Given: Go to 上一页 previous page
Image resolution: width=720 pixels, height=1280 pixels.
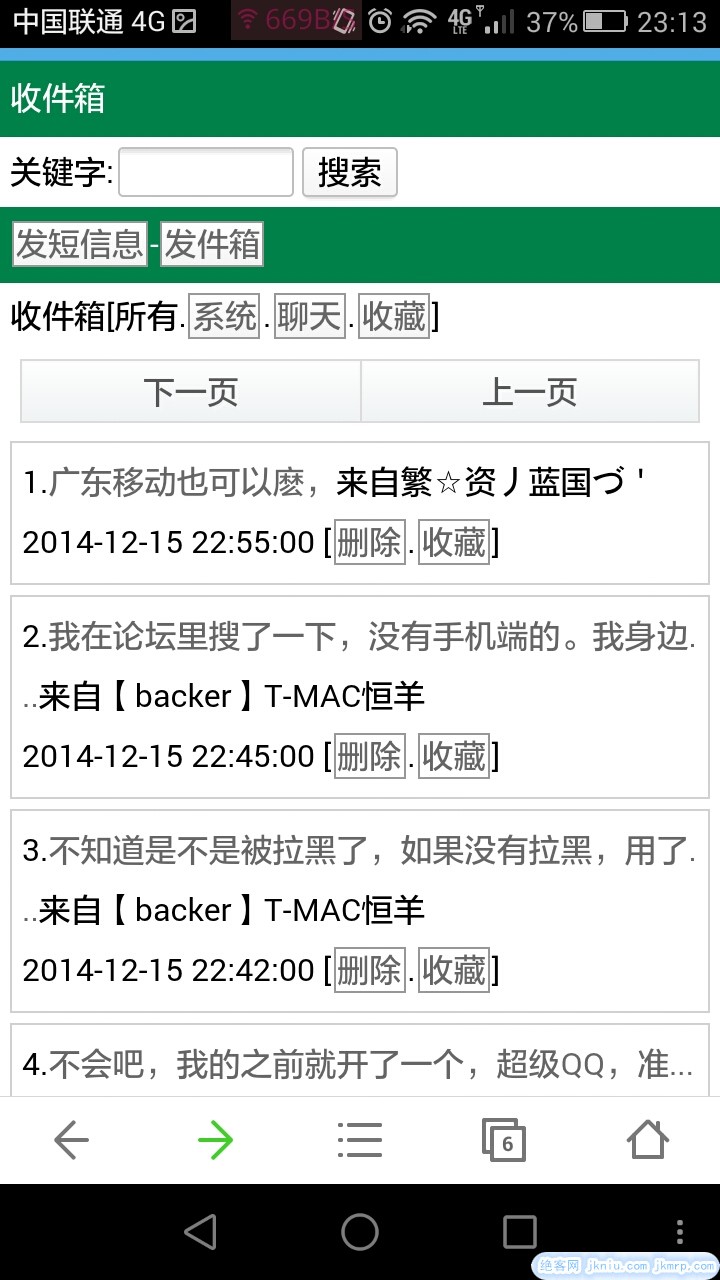Looking at the screenshot, I should click(x=529, y=392).
